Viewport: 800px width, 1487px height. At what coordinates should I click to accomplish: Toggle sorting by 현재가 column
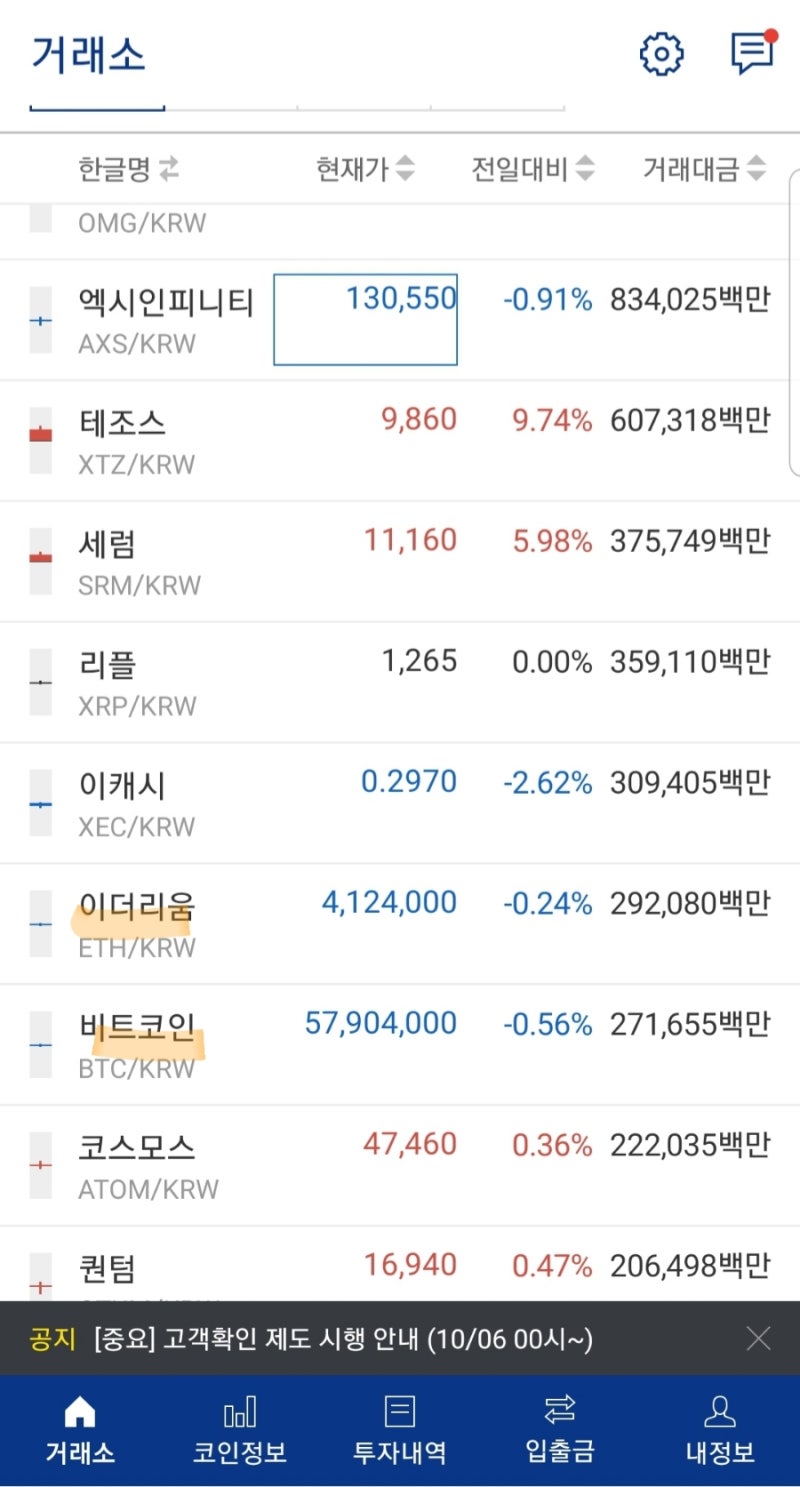point(404,168)
